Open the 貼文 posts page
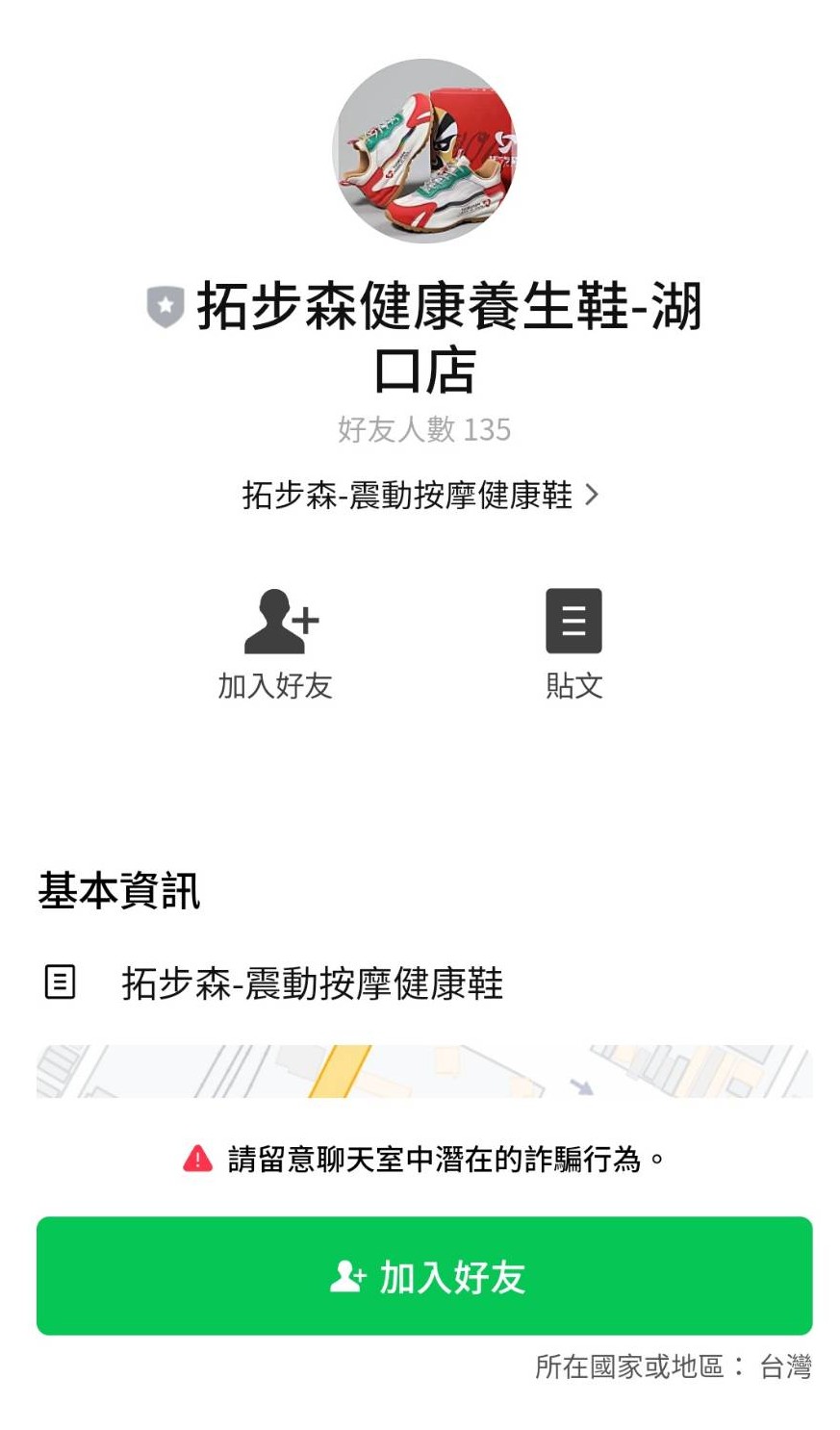The image size is (840, 1430). (x=573, y=623)
